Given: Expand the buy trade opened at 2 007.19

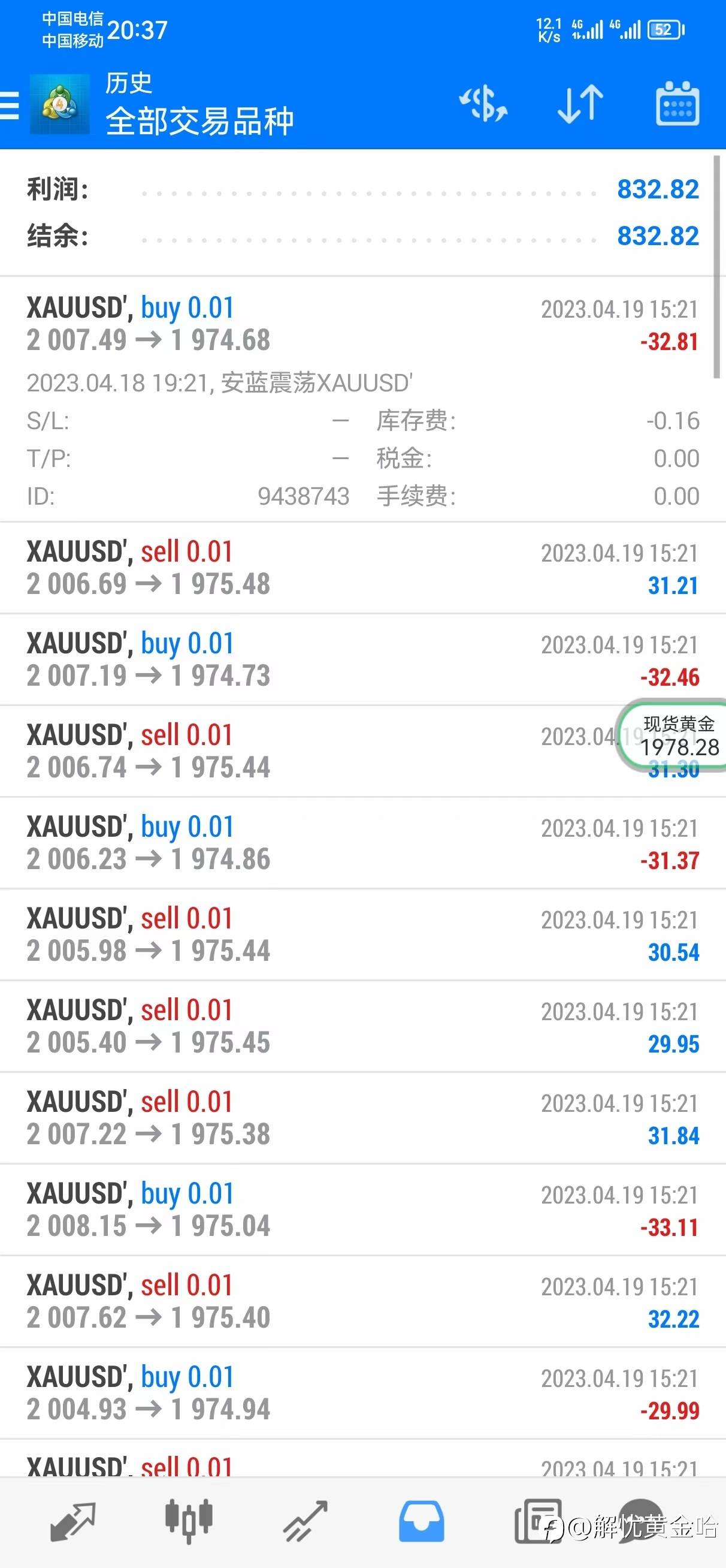Looking at the screenshot, I should pos(362,660).
